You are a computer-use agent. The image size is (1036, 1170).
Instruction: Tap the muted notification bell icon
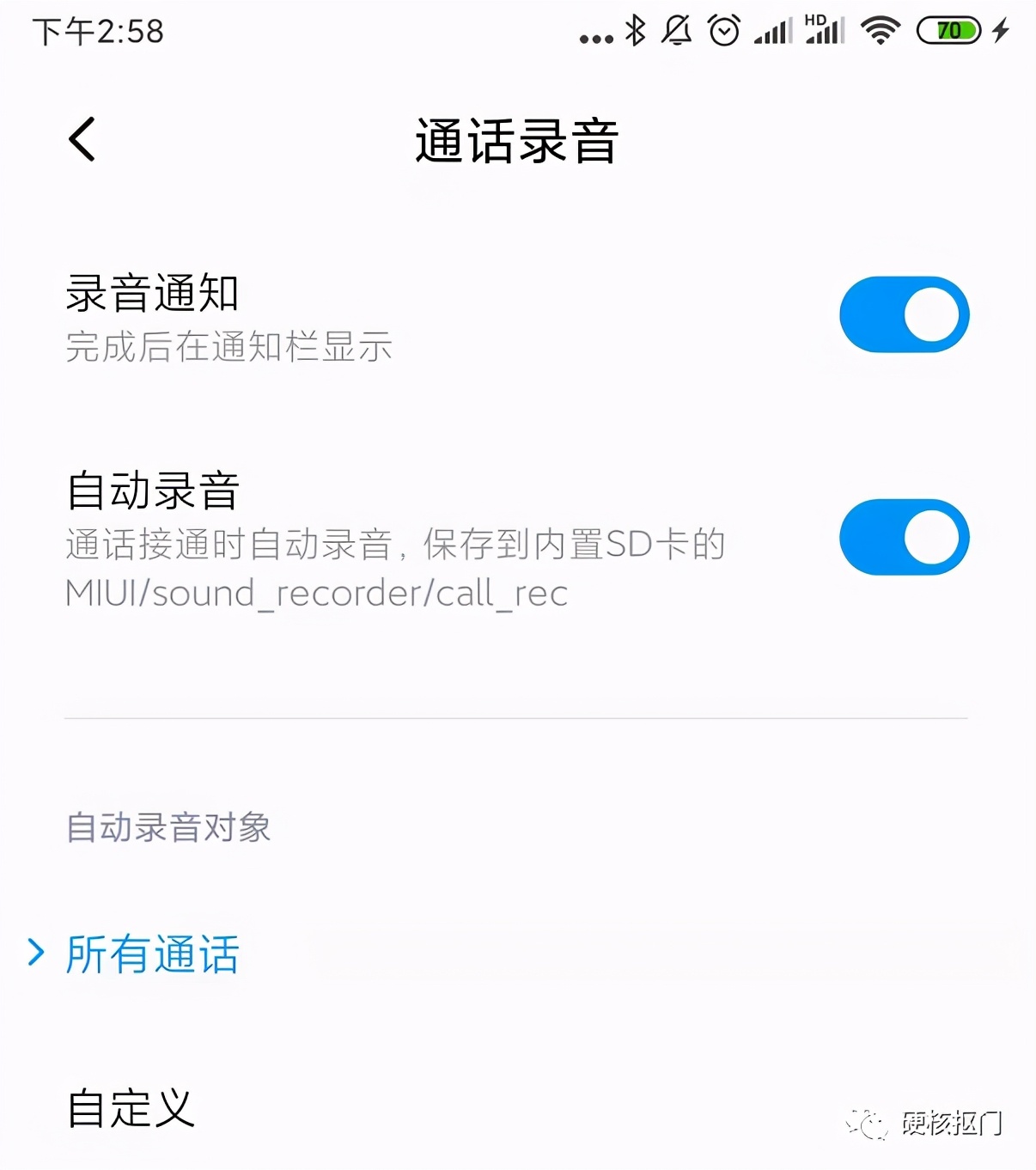(x=678, y=32)
